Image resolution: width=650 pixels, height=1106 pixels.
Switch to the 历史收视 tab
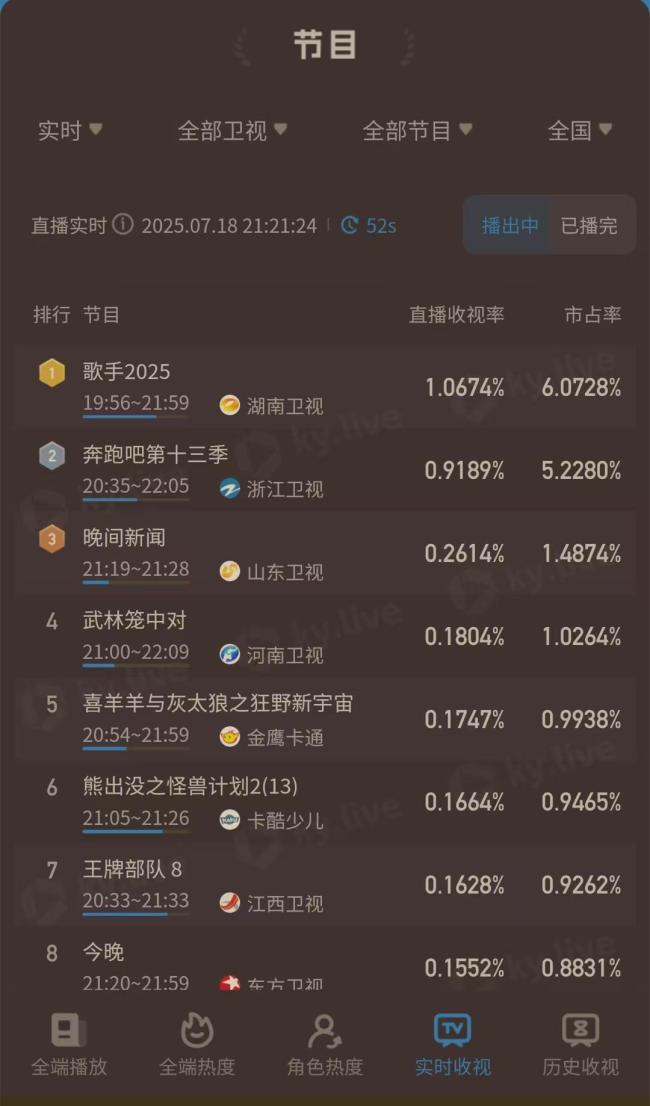point(581,1045)
